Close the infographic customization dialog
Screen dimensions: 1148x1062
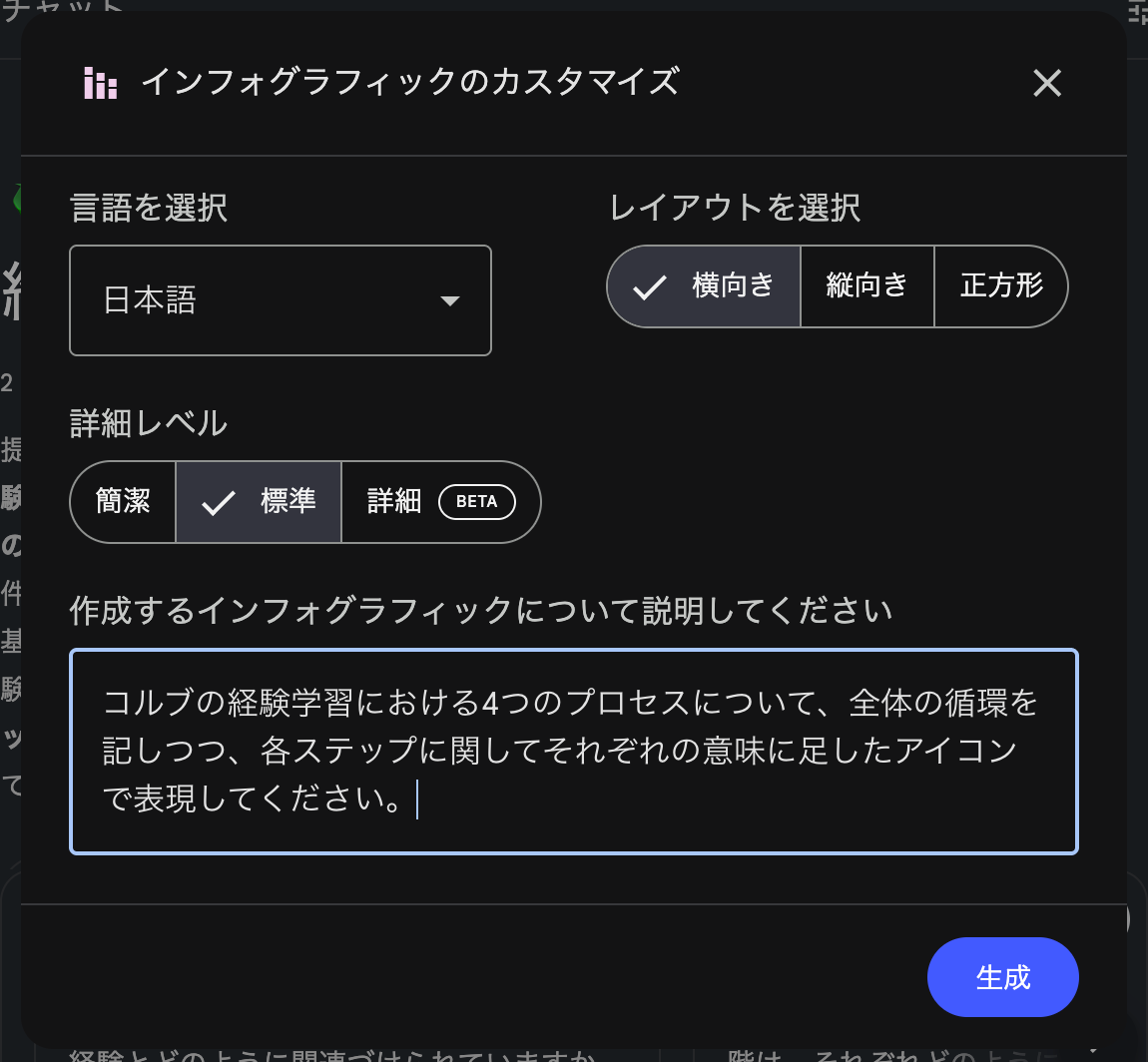pos(1046,83)
